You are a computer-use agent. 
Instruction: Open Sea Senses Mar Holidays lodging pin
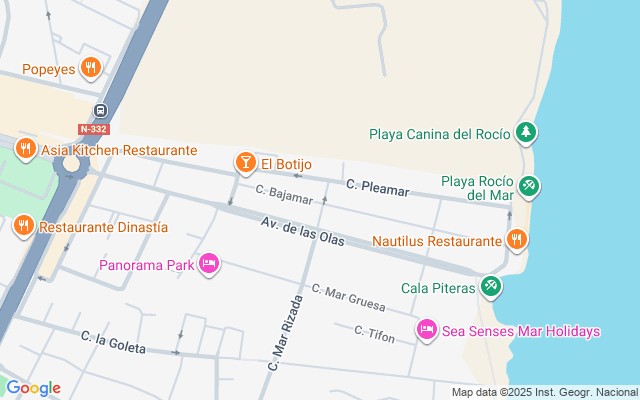[427, 330]
